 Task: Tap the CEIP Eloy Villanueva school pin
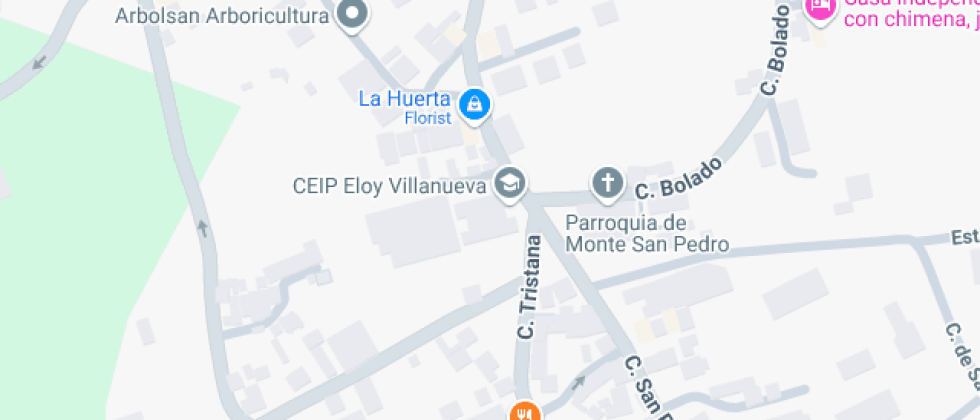point(511,183)
